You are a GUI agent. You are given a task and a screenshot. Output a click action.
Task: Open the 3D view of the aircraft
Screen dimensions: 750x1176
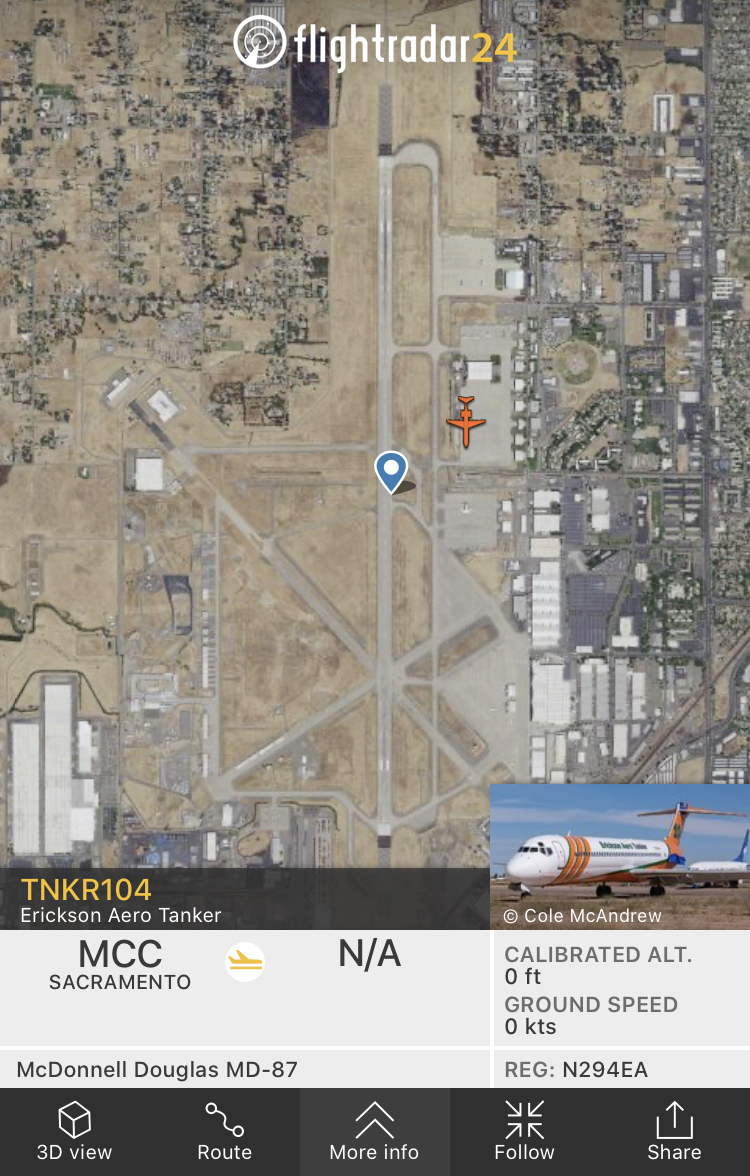(x=75, y=1132)
